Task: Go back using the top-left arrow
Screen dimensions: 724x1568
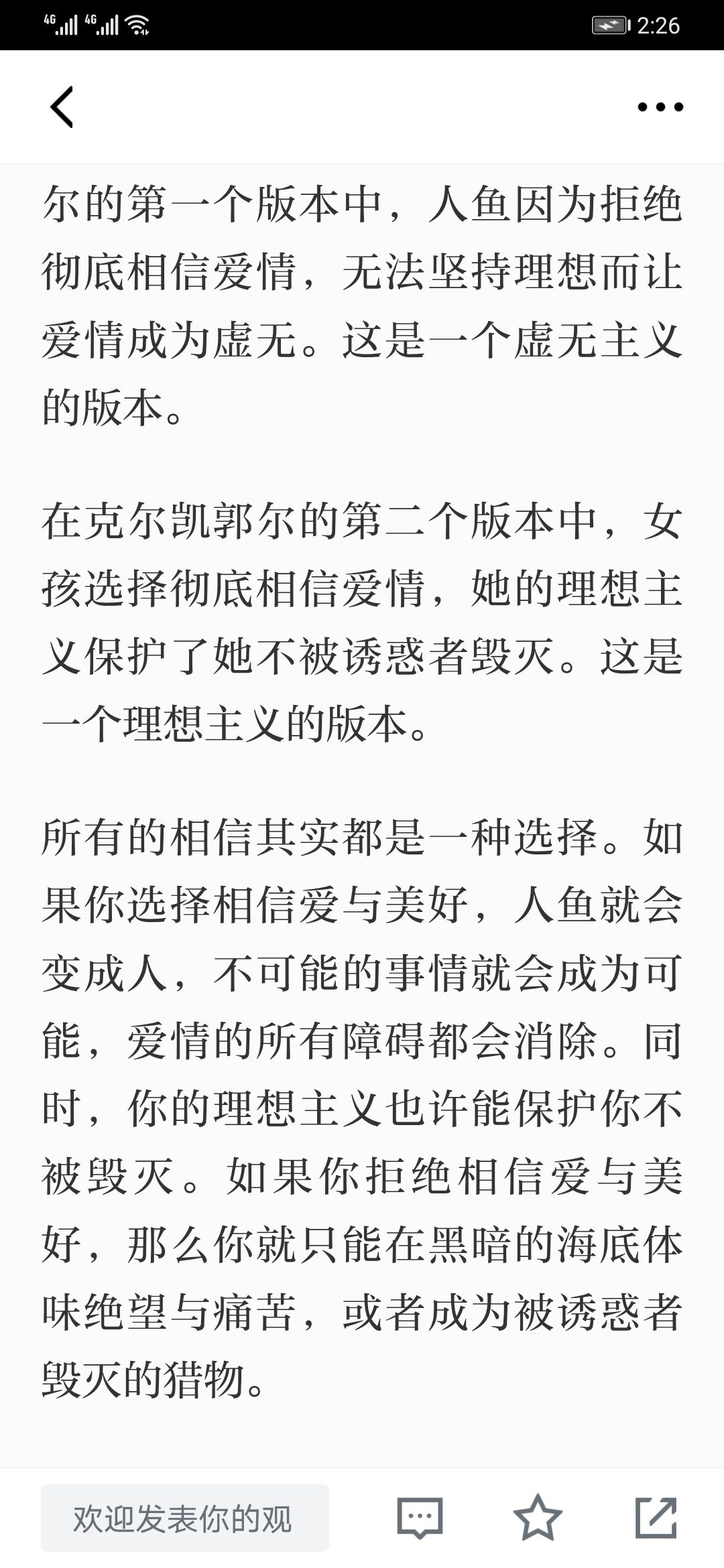Action: tap(62, 107)
